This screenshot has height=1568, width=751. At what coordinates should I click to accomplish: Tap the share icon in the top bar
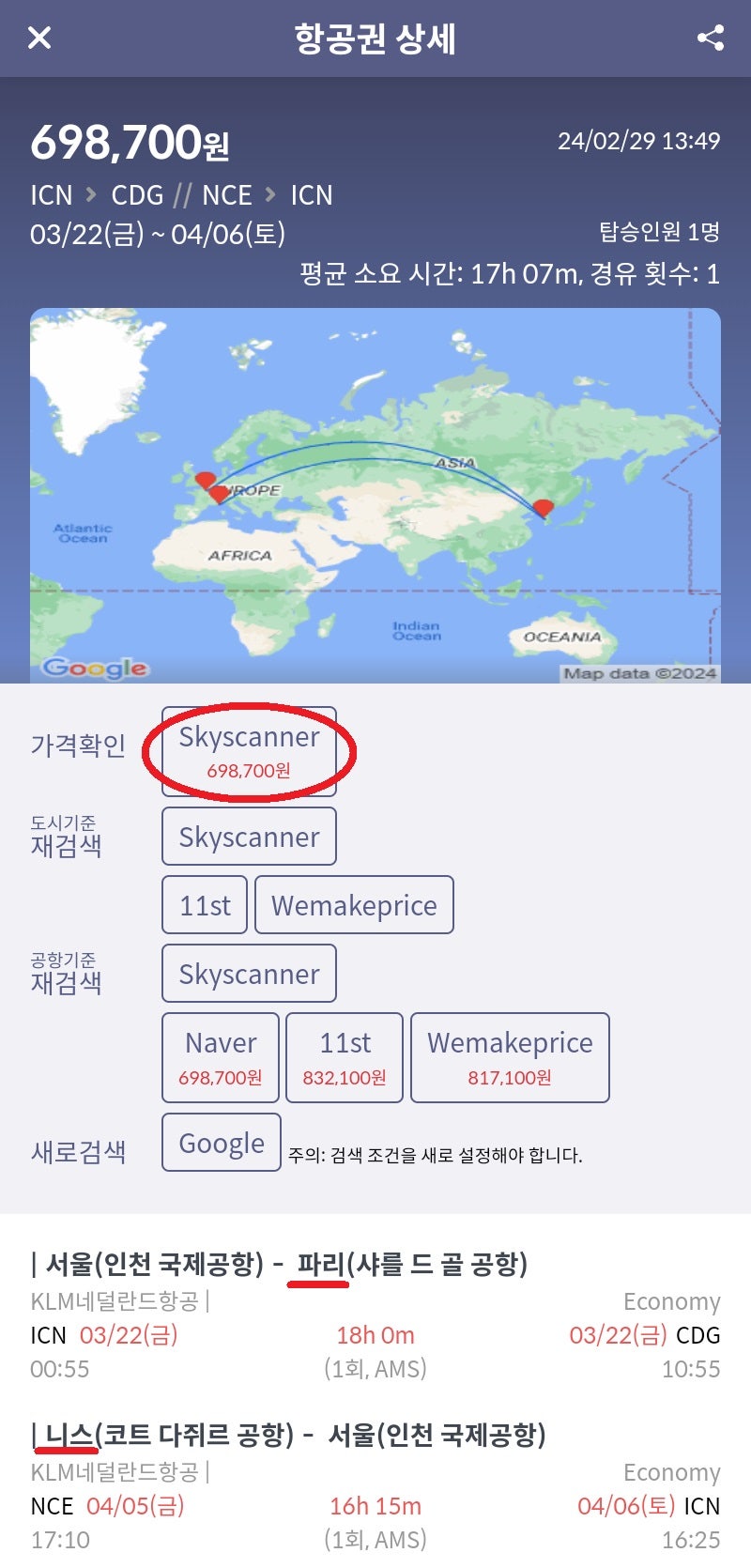click(710, 38)
